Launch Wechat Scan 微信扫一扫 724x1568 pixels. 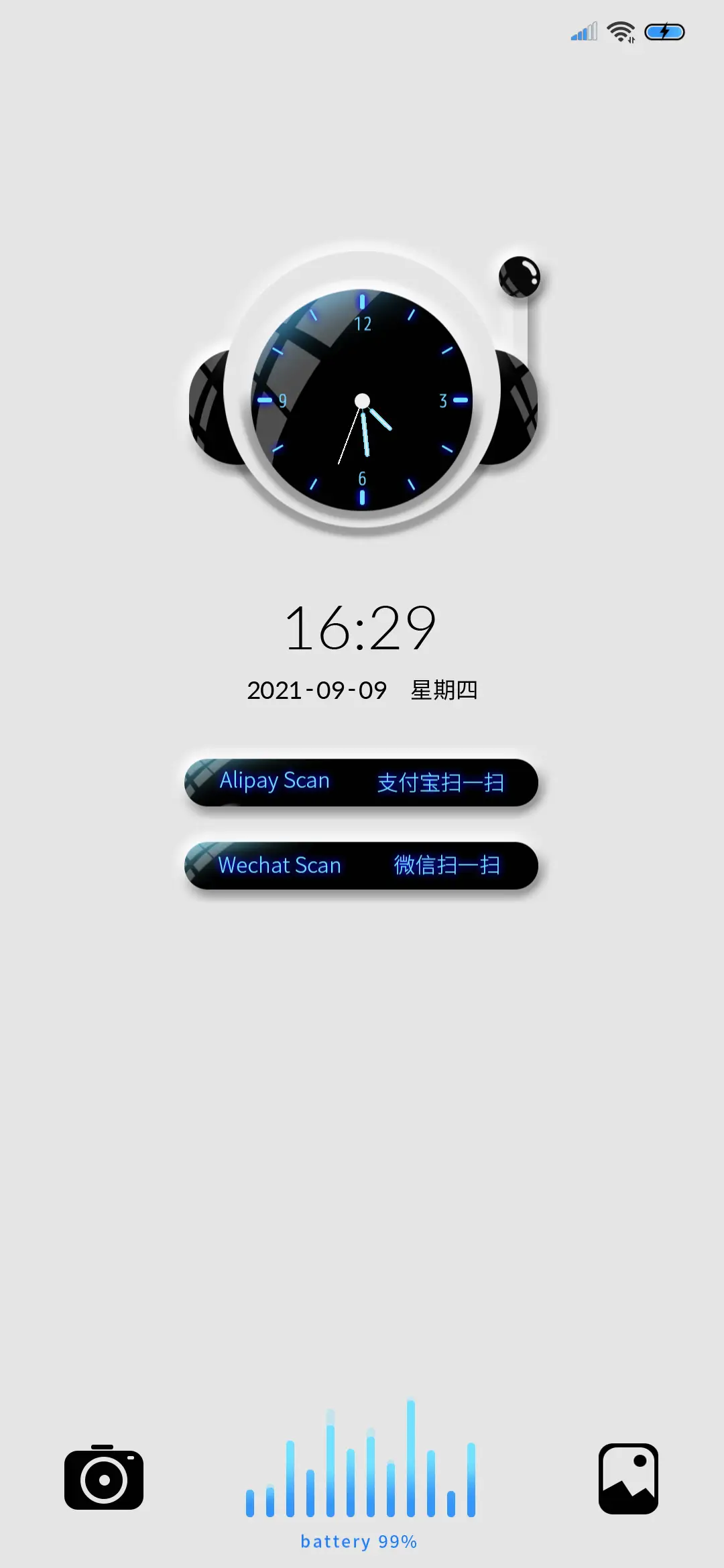362,866
